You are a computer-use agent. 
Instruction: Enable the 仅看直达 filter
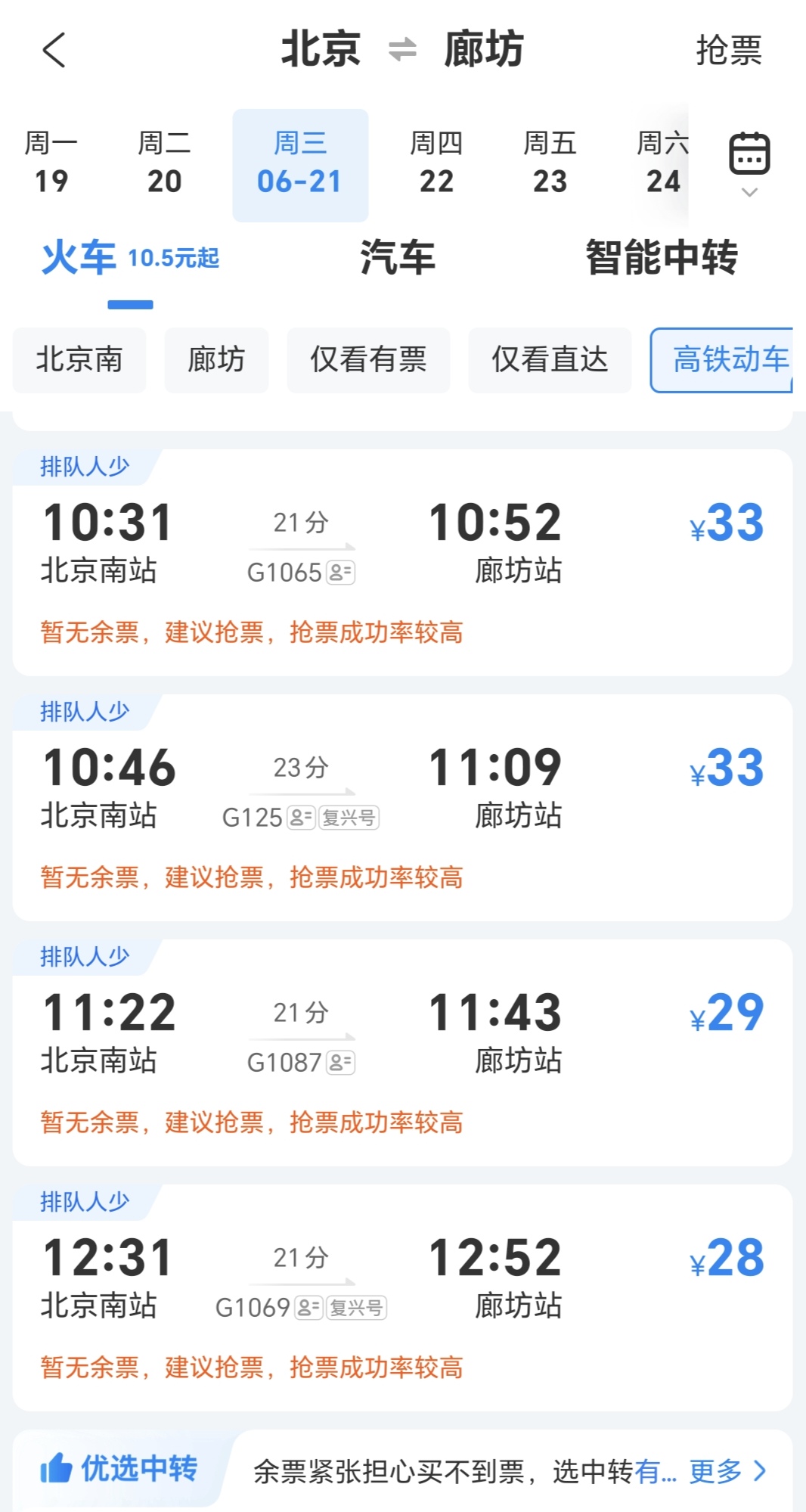pos(550,360)
